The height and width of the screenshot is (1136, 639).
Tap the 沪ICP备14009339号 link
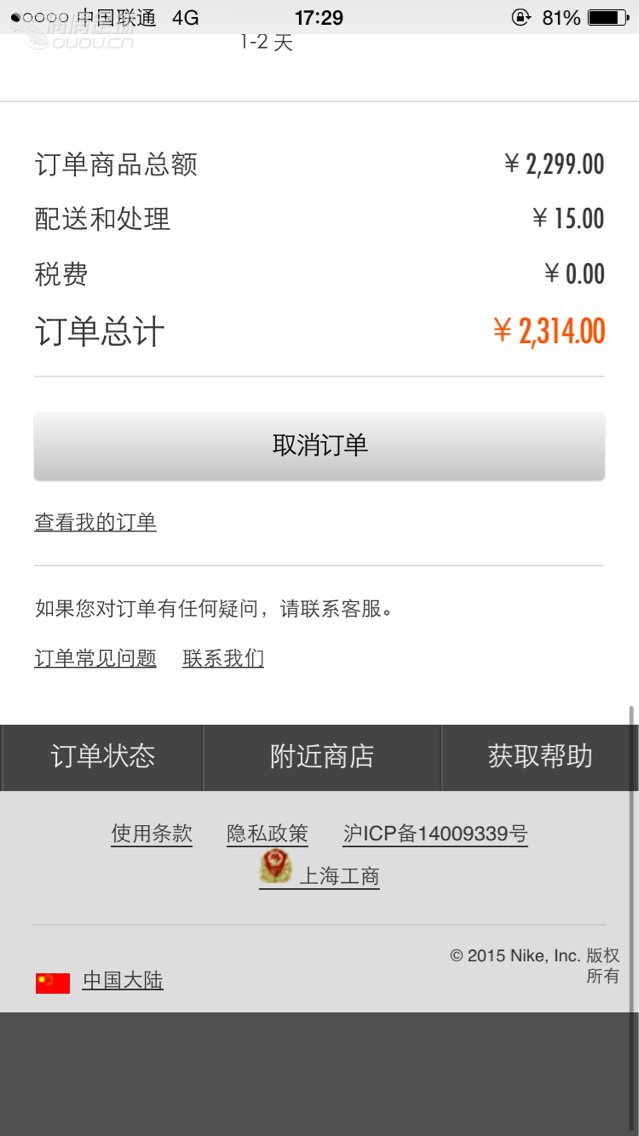tap(435, 833)
